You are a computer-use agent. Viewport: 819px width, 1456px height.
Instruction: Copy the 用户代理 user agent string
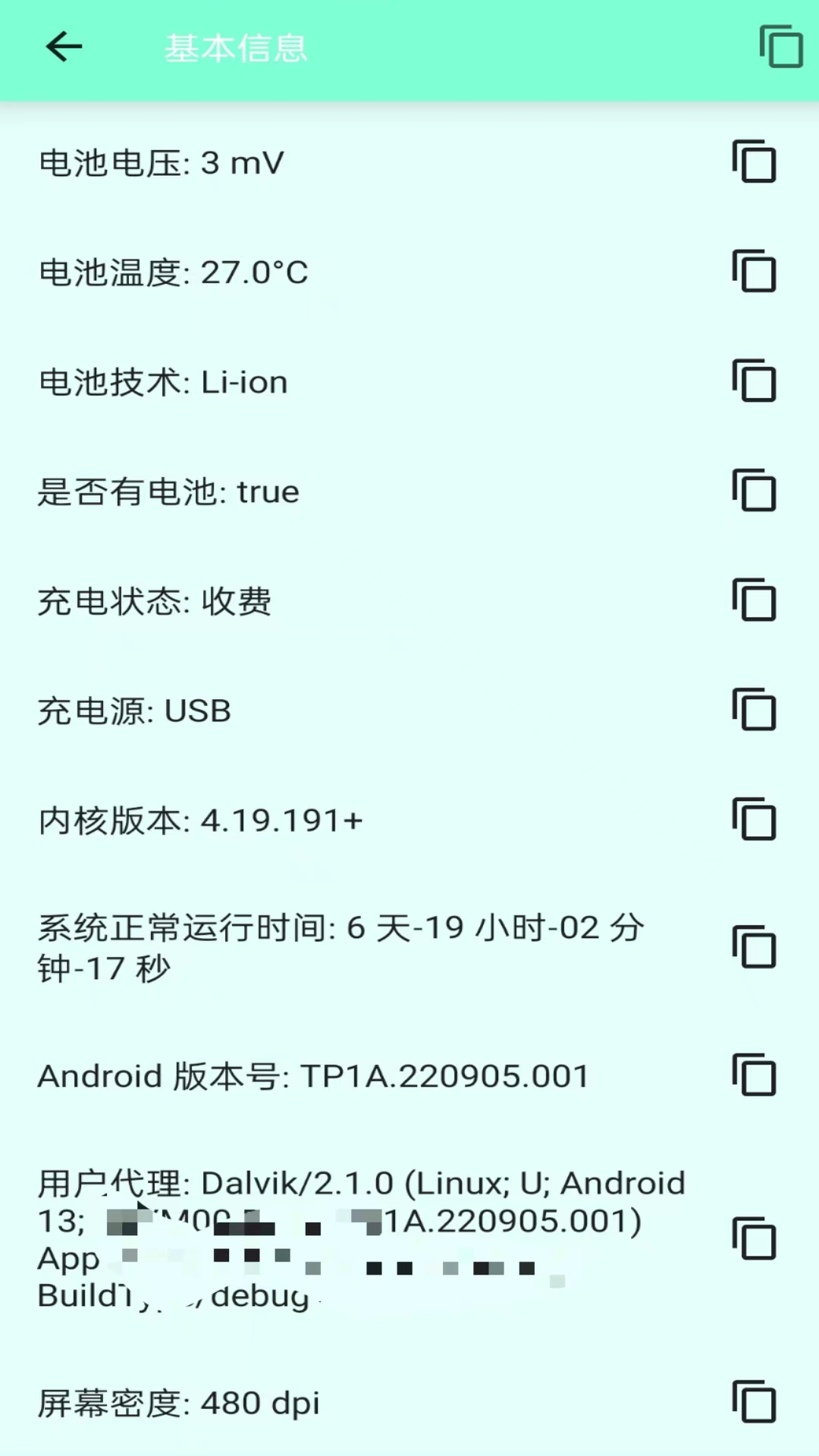pos(755,1239)
